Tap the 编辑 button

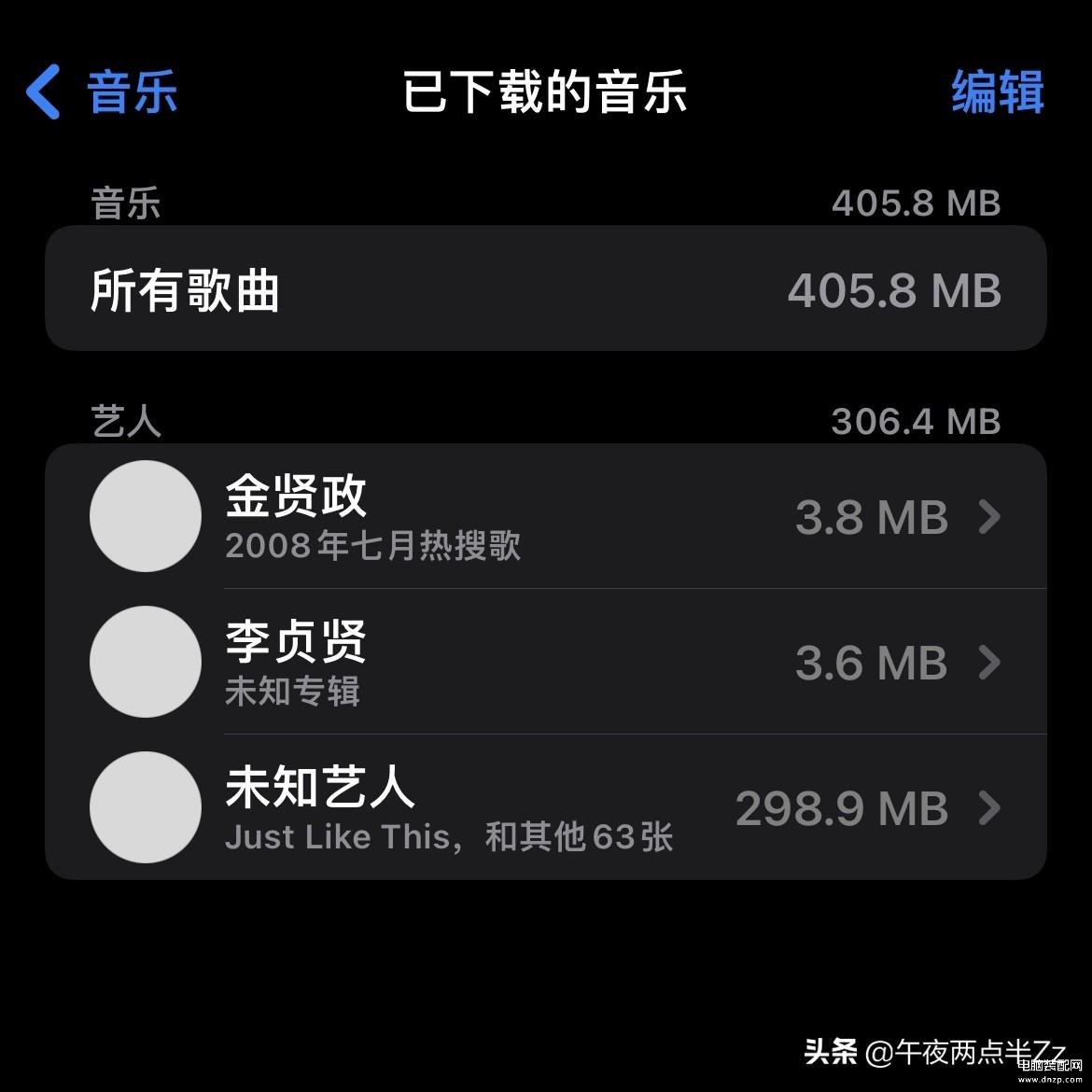click(x=997, y=91)
